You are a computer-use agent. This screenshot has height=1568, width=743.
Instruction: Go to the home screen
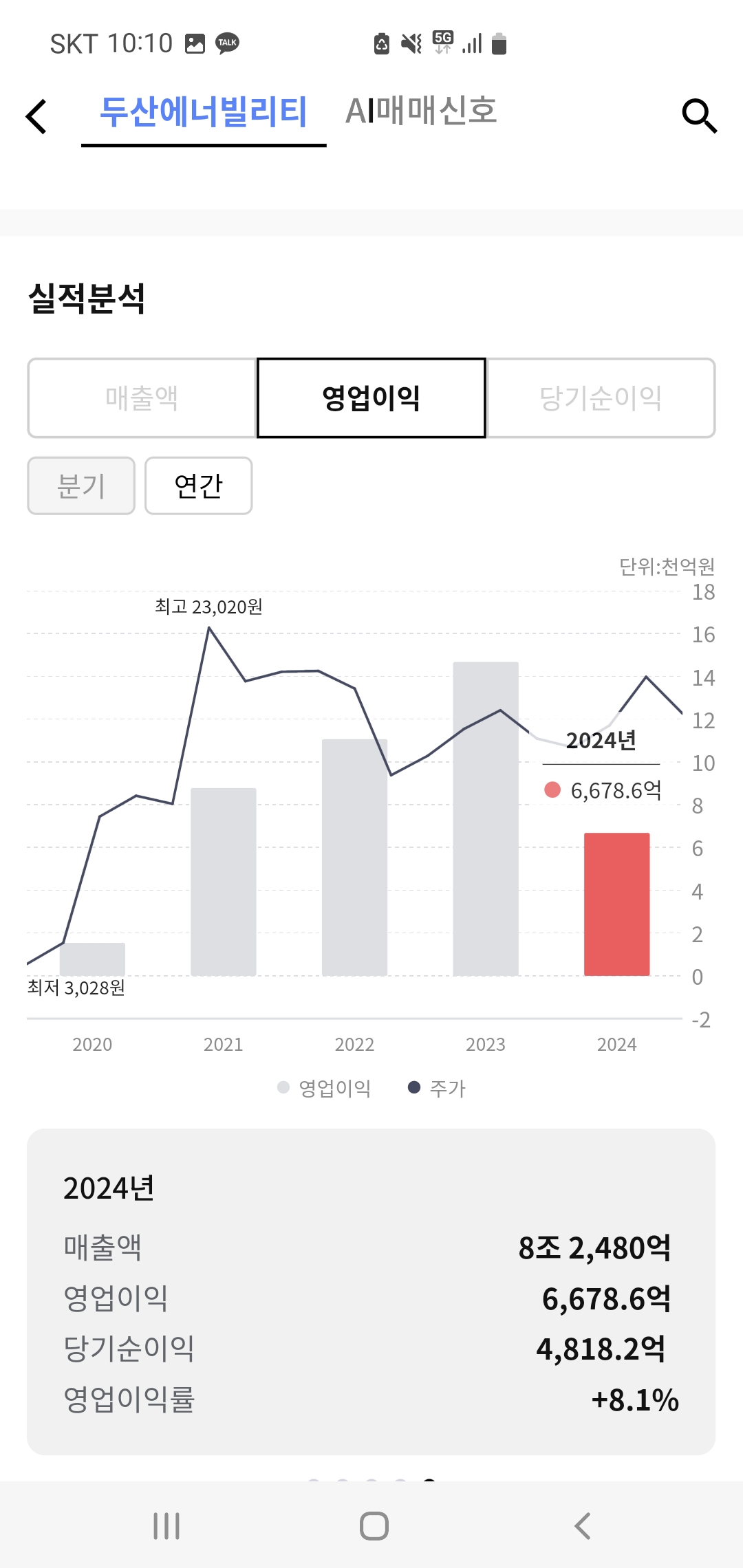pos(374,1526)
